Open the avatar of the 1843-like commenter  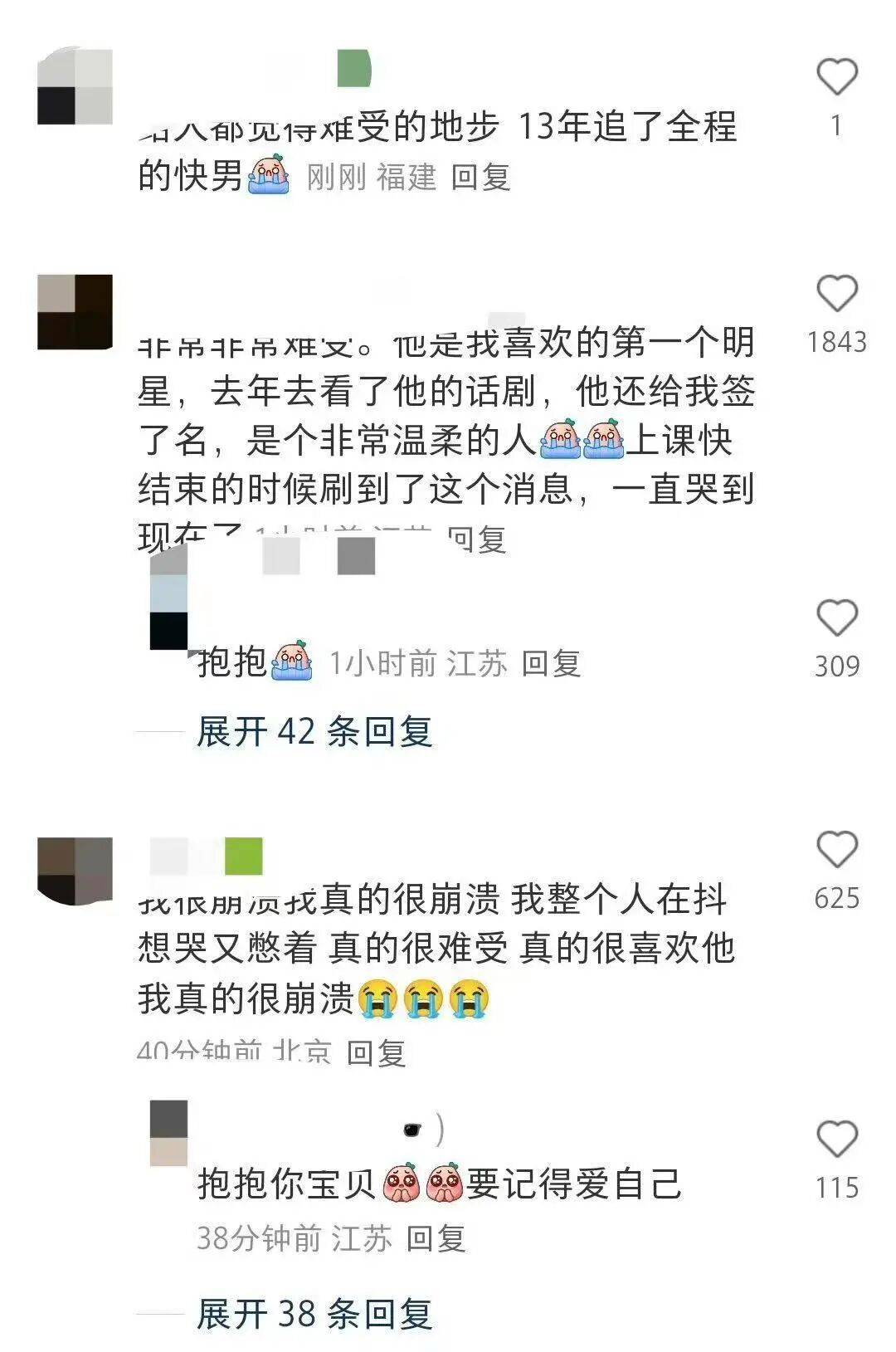click(x=75, y=312)
